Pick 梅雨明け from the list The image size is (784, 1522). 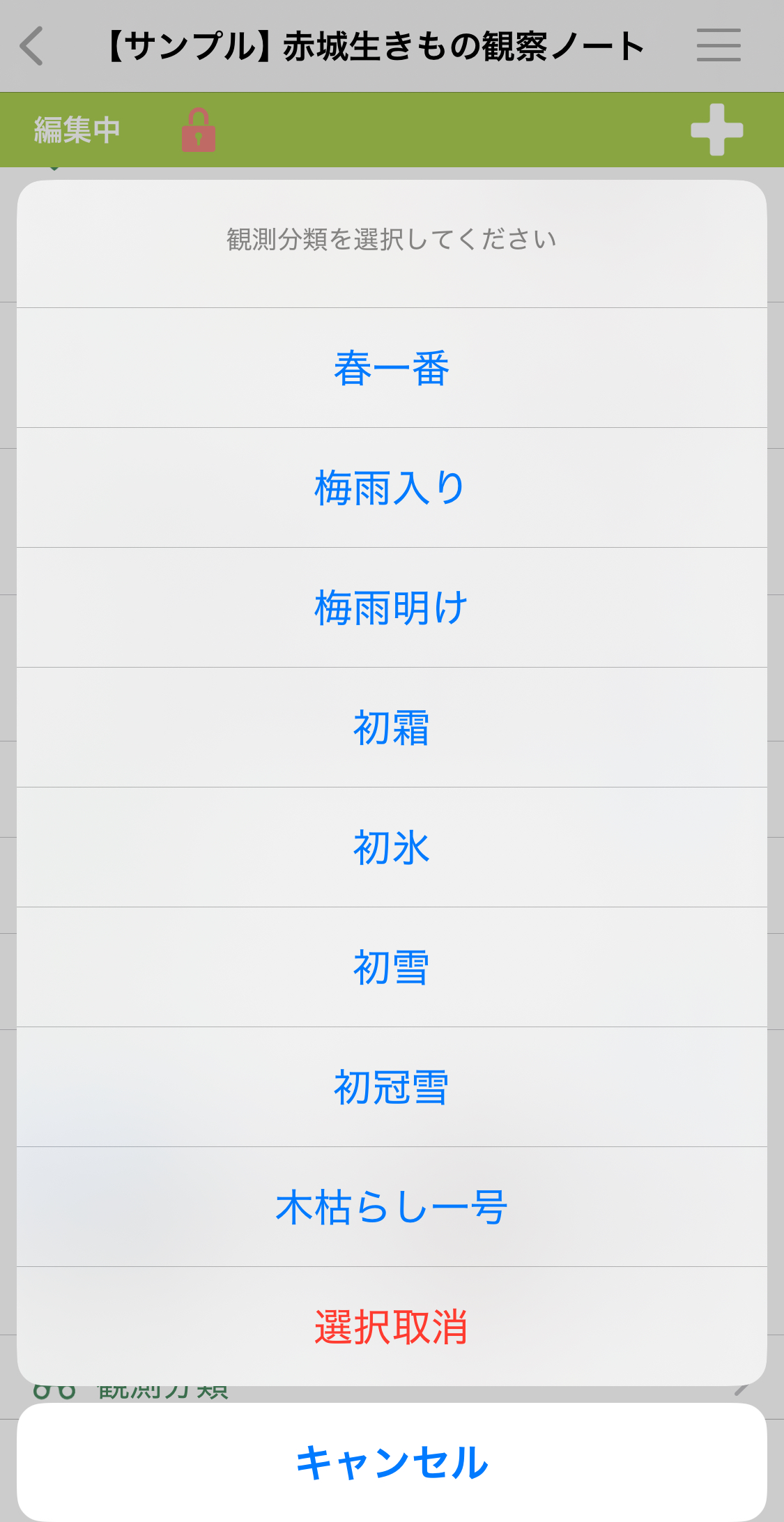point(392,608)
